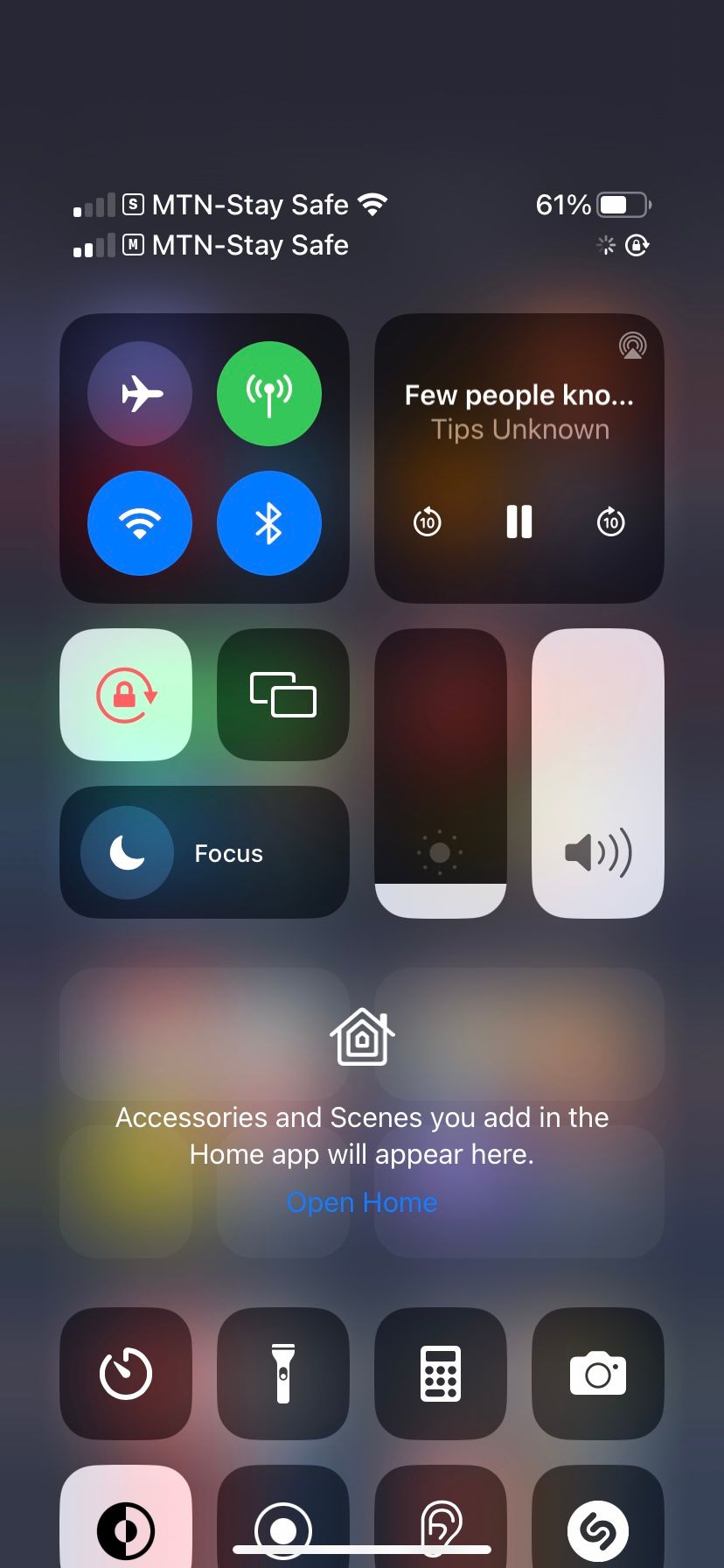This screenshot has width=724, height=1568.
Task: Start screen recording
Action: tap(282, 1522)
